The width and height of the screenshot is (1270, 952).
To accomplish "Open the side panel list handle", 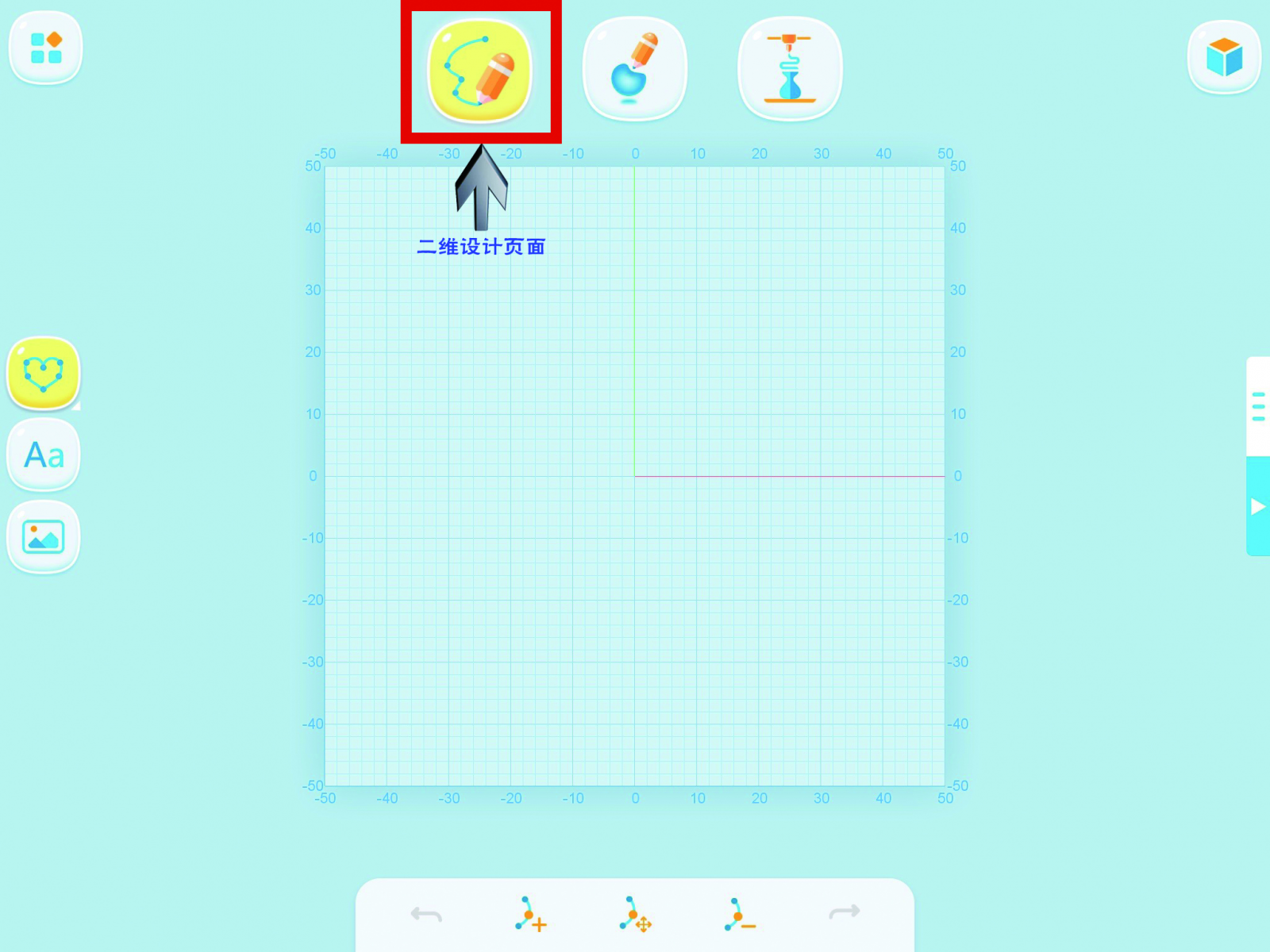I will 1258,406.
